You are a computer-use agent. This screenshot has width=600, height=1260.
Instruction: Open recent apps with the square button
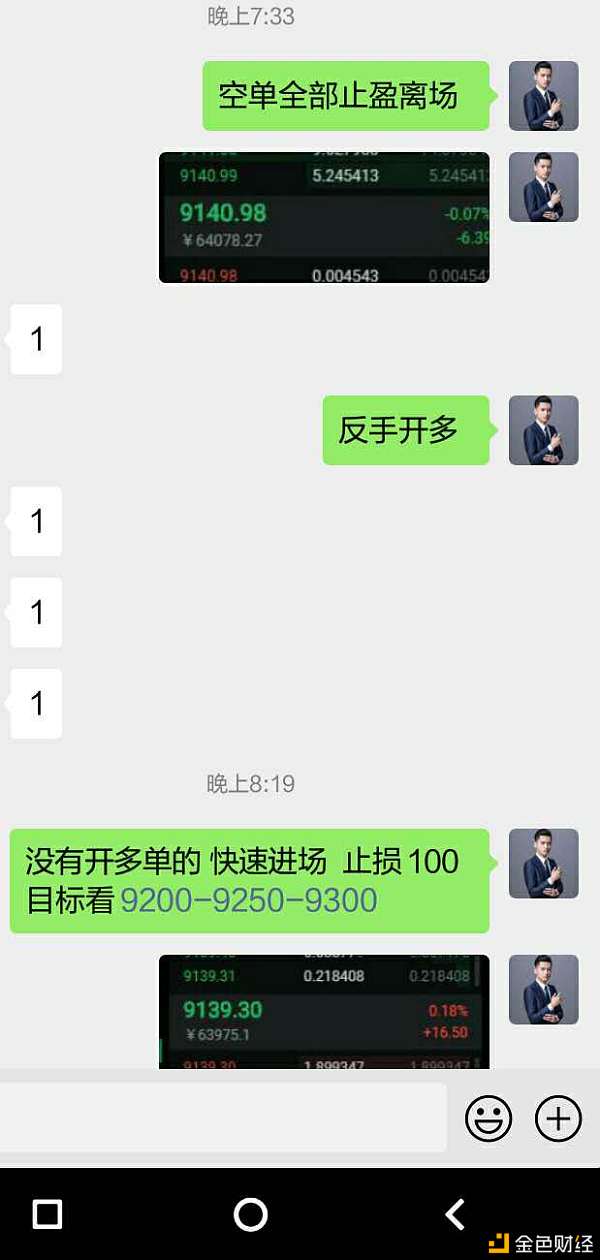click(47, 1214)
